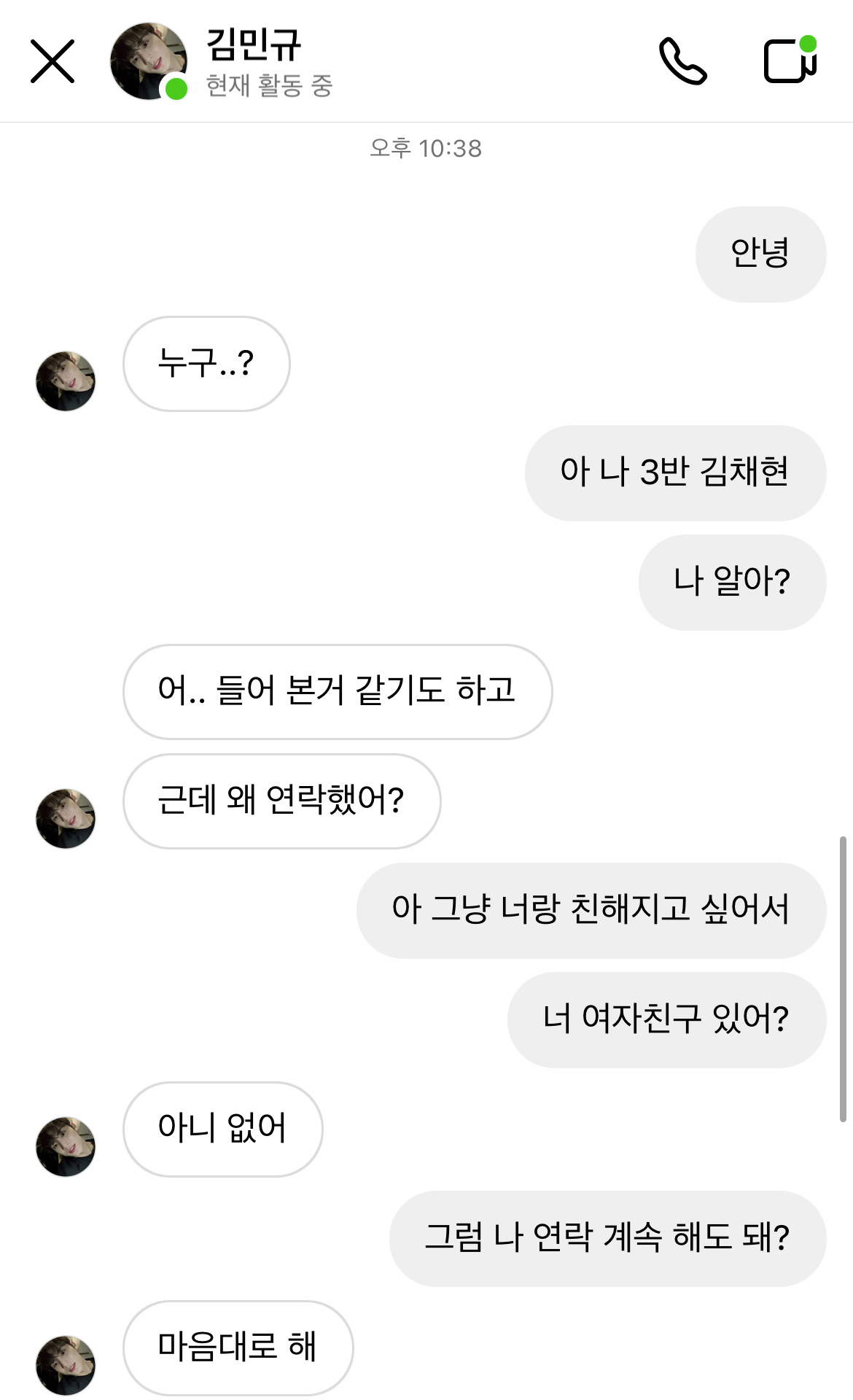Tap the avatar beside the 누구..? message
The image size is (853, 1400).
click(x=66, y=381)
